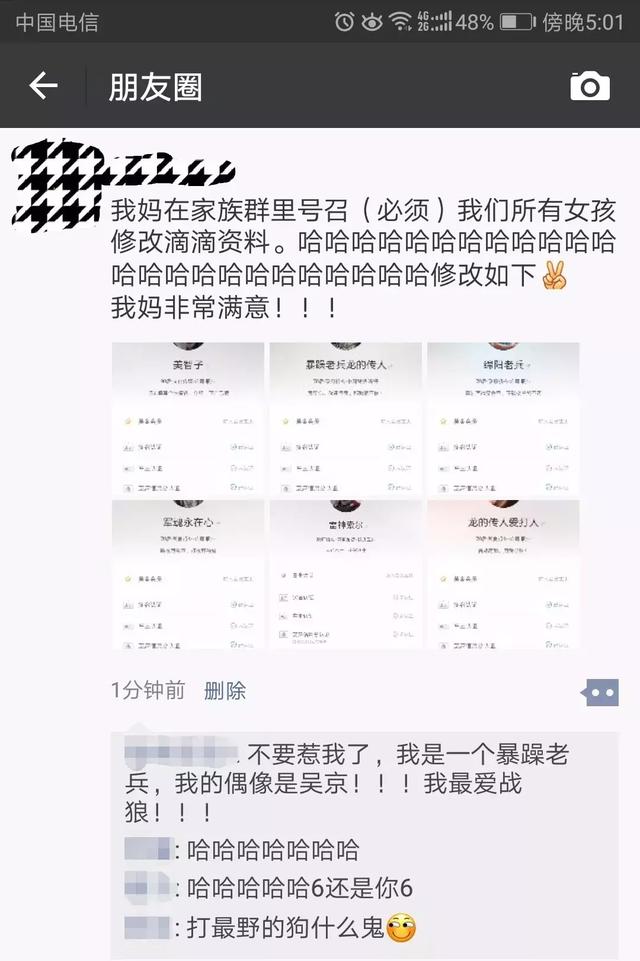View the 美智子 screenshot image
This screenshot has height=961, width=640.
[188, 419]
